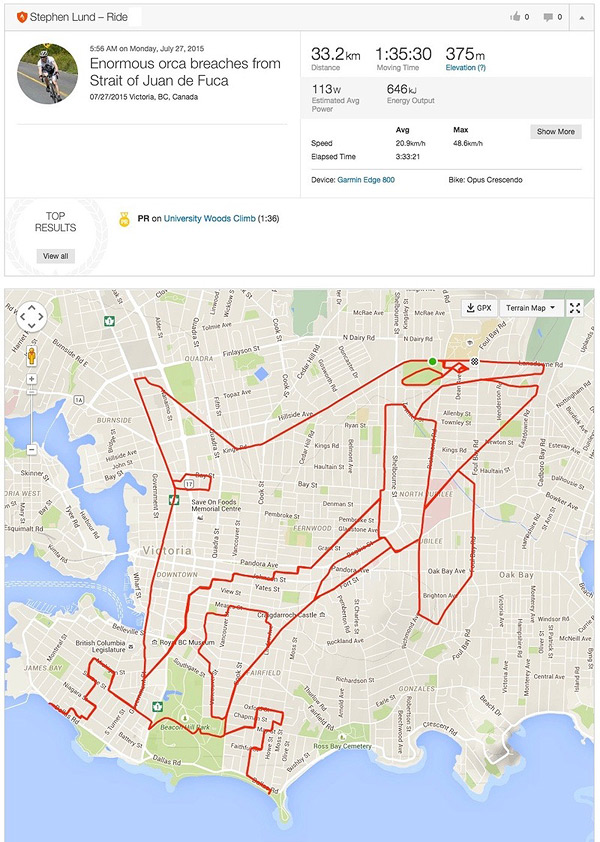Tap the map pan control
This screenshot has width=600, height=842.
pyautogui.click(x=31, y=317)
